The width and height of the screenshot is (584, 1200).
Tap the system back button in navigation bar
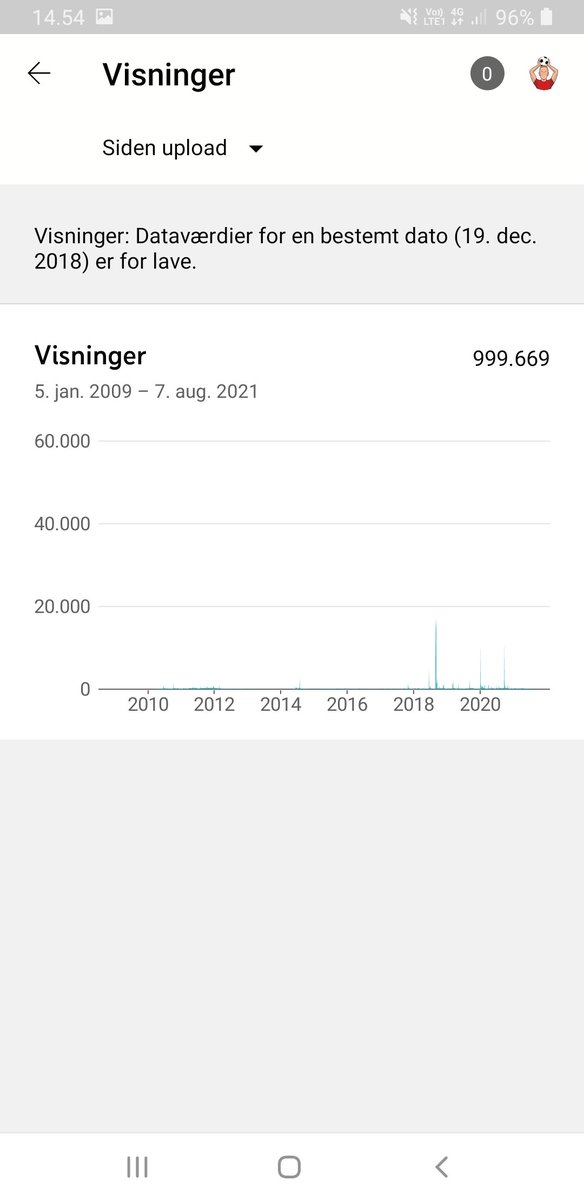point(442,1166)
